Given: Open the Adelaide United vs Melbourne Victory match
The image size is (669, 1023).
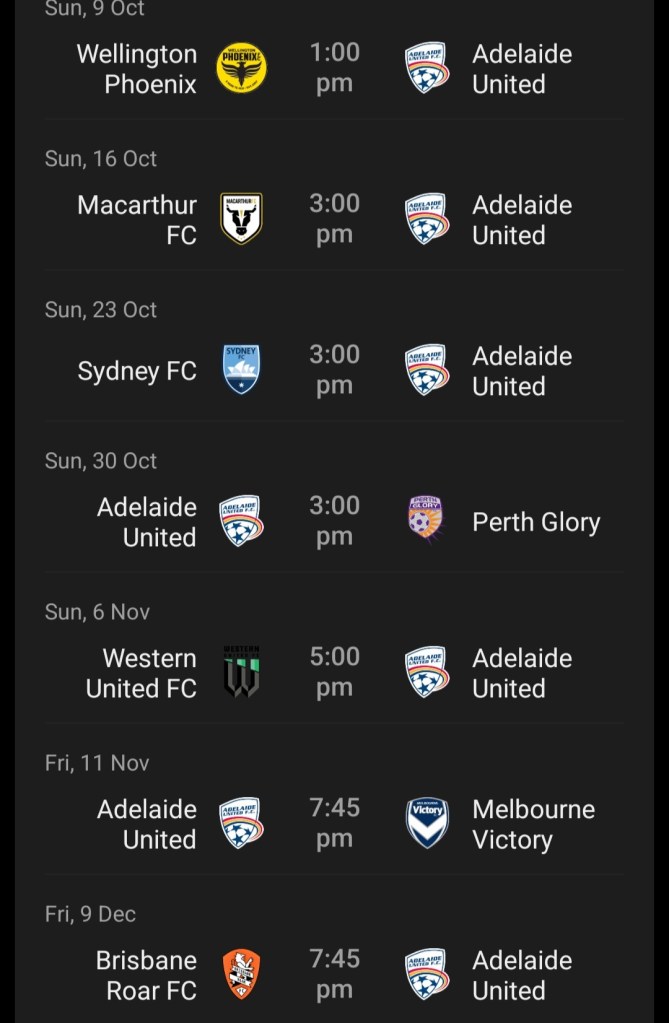Looking at the screenshot, I should (x=334, y=823).
